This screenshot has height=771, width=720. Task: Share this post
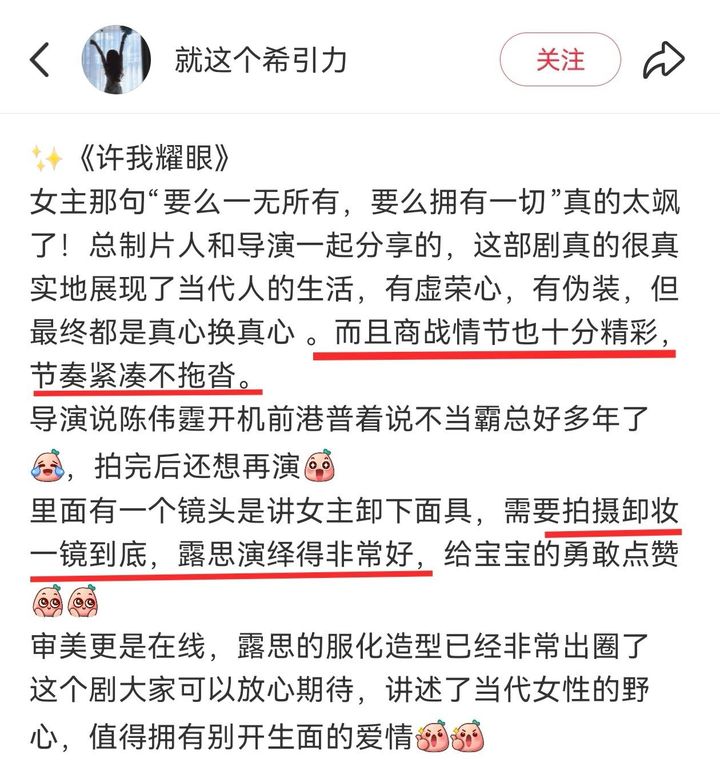[662, 60]
